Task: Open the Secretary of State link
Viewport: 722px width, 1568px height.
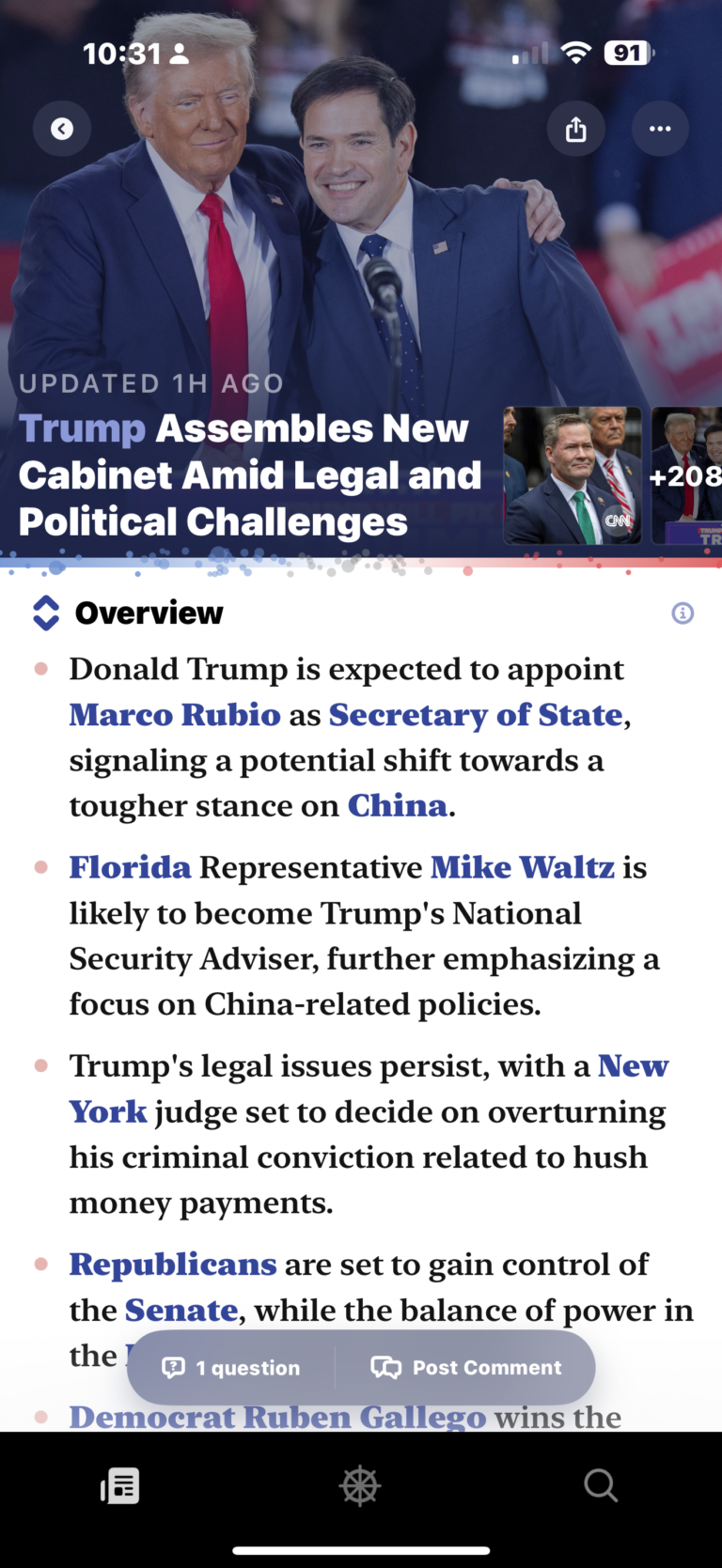Action: (x=476, y=715)
